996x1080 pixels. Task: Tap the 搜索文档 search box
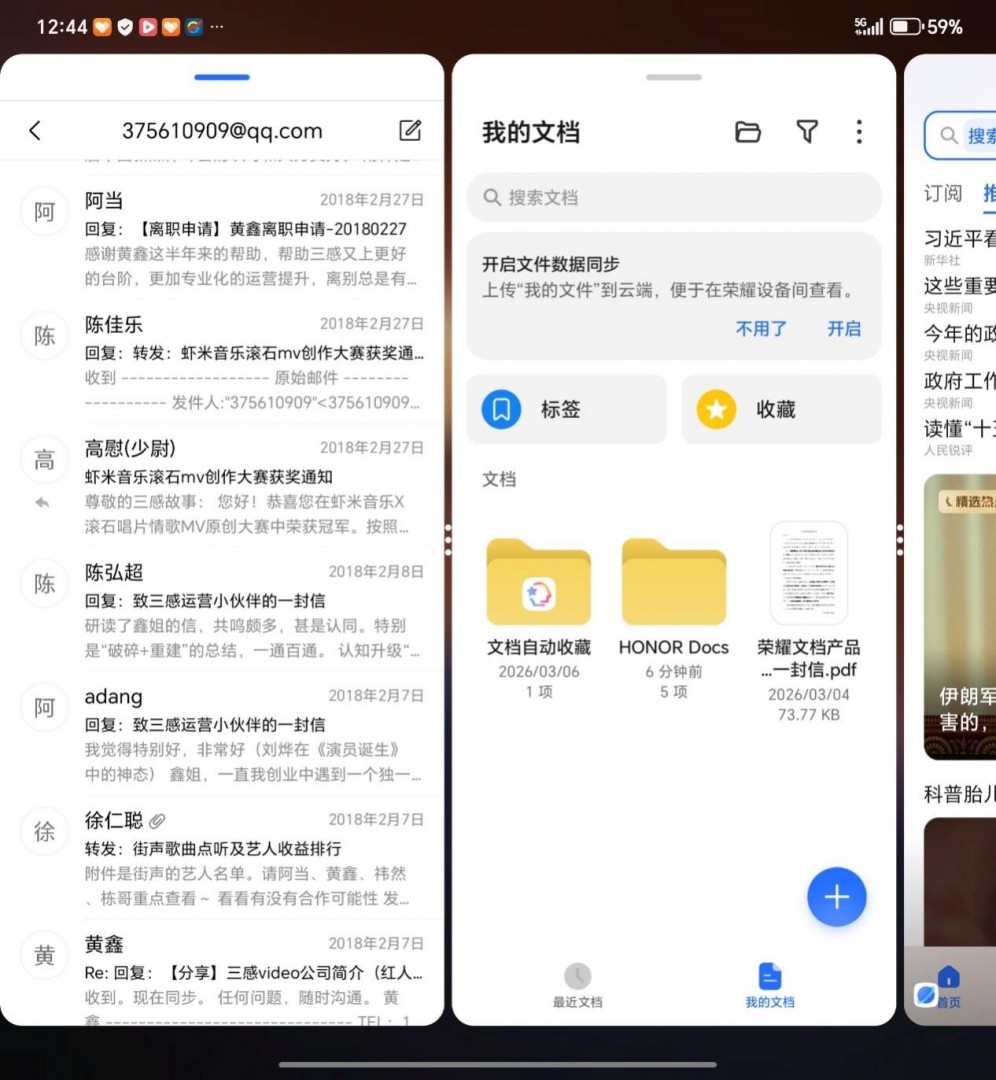673,198
